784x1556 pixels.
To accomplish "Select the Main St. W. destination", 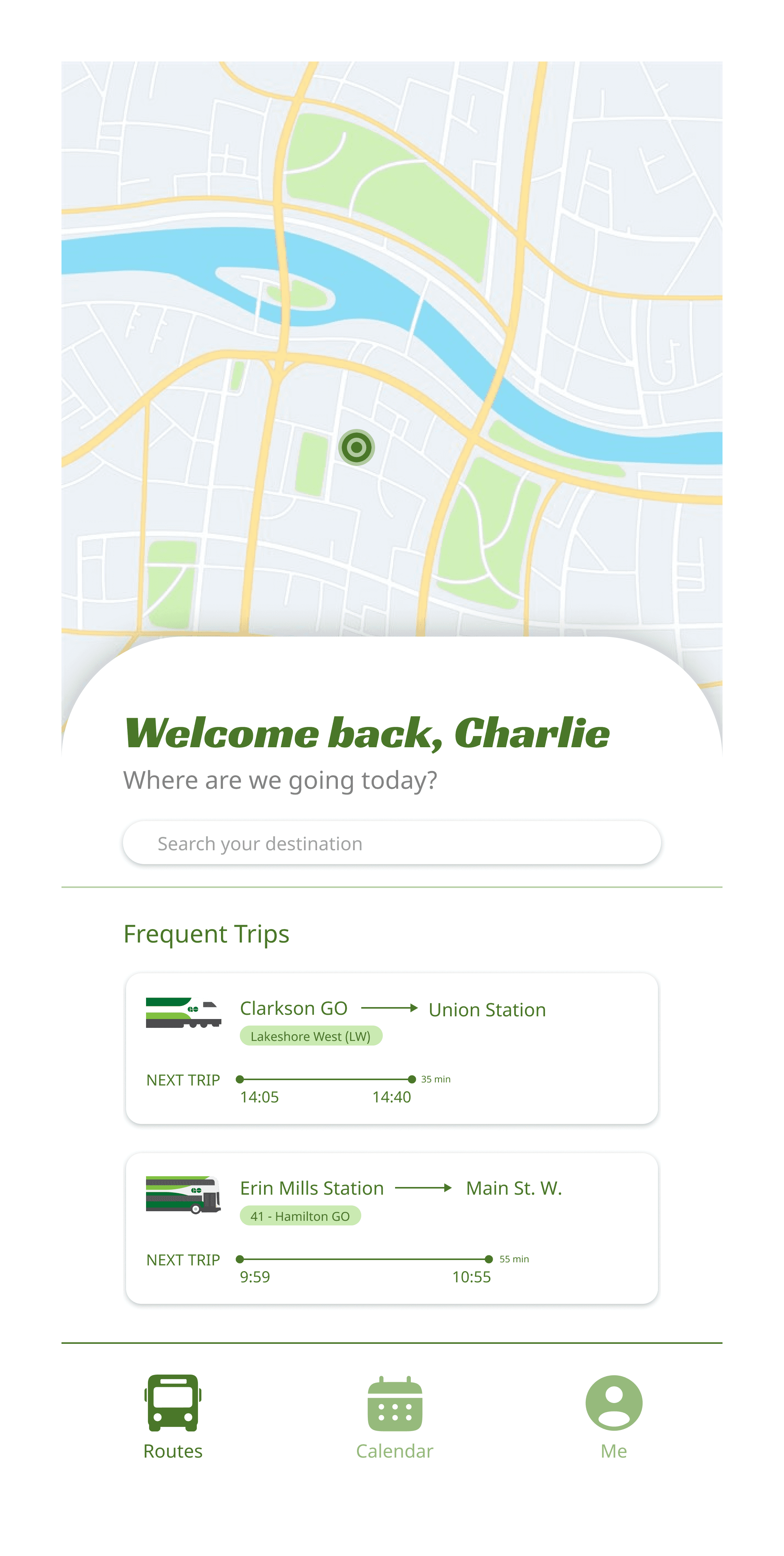I will pyautogui.click(x=514, y=1187).
